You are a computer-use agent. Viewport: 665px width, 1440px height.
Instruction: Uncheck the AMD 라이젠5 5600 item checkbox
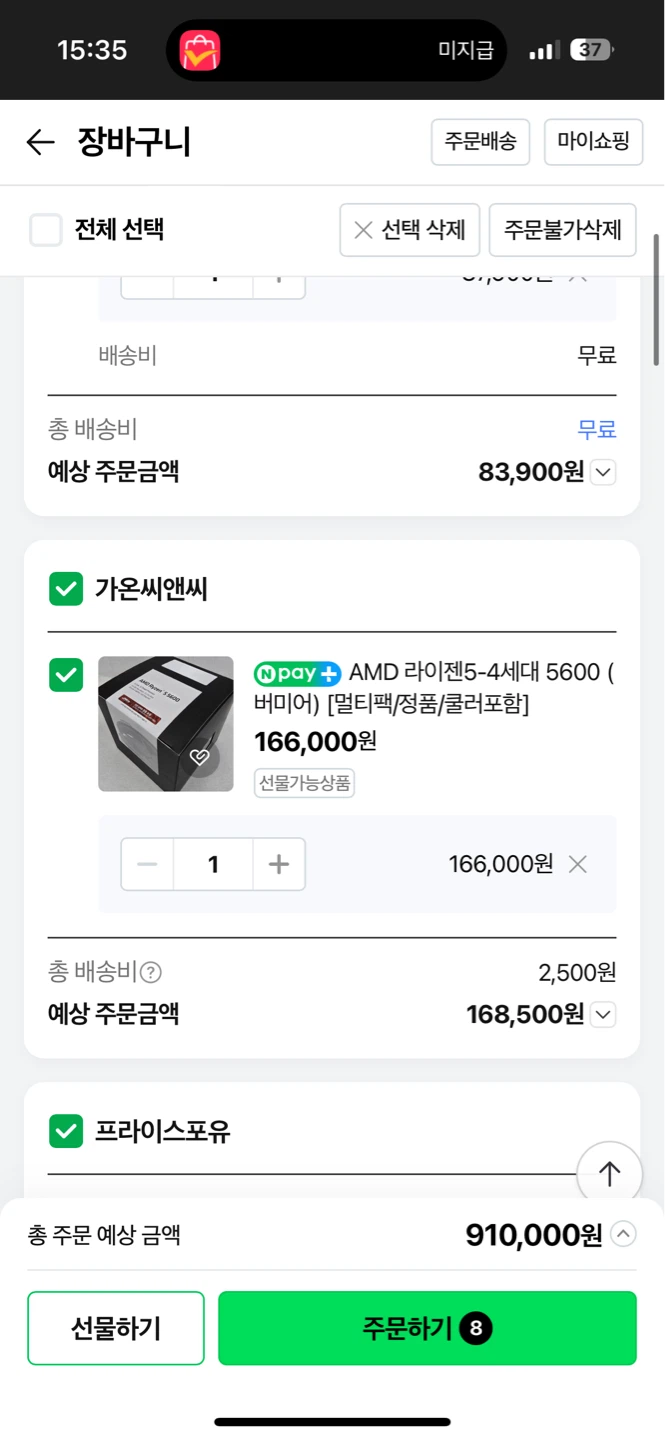[x=66, y=674]
